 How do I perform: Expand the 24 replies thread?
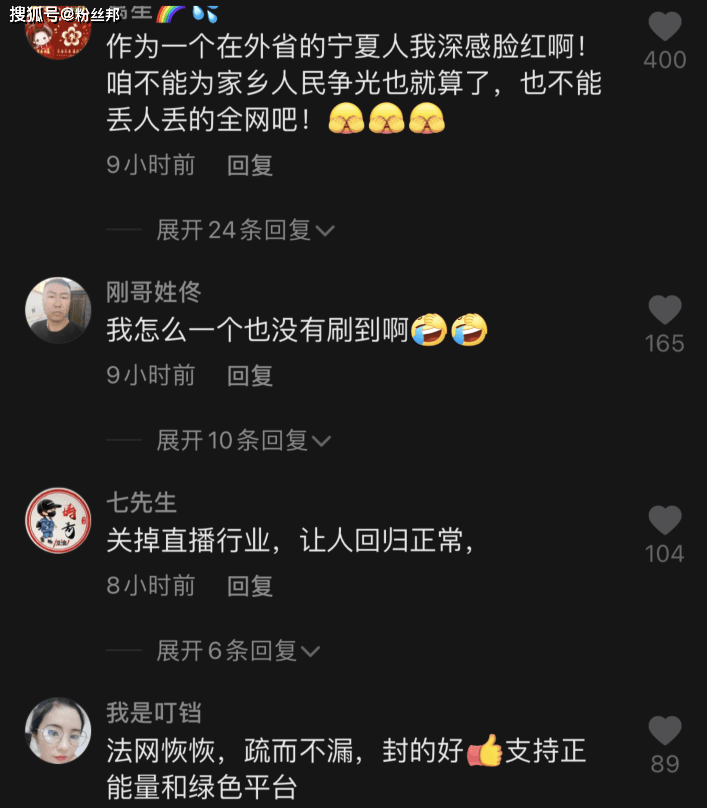[x=245, y=230]
